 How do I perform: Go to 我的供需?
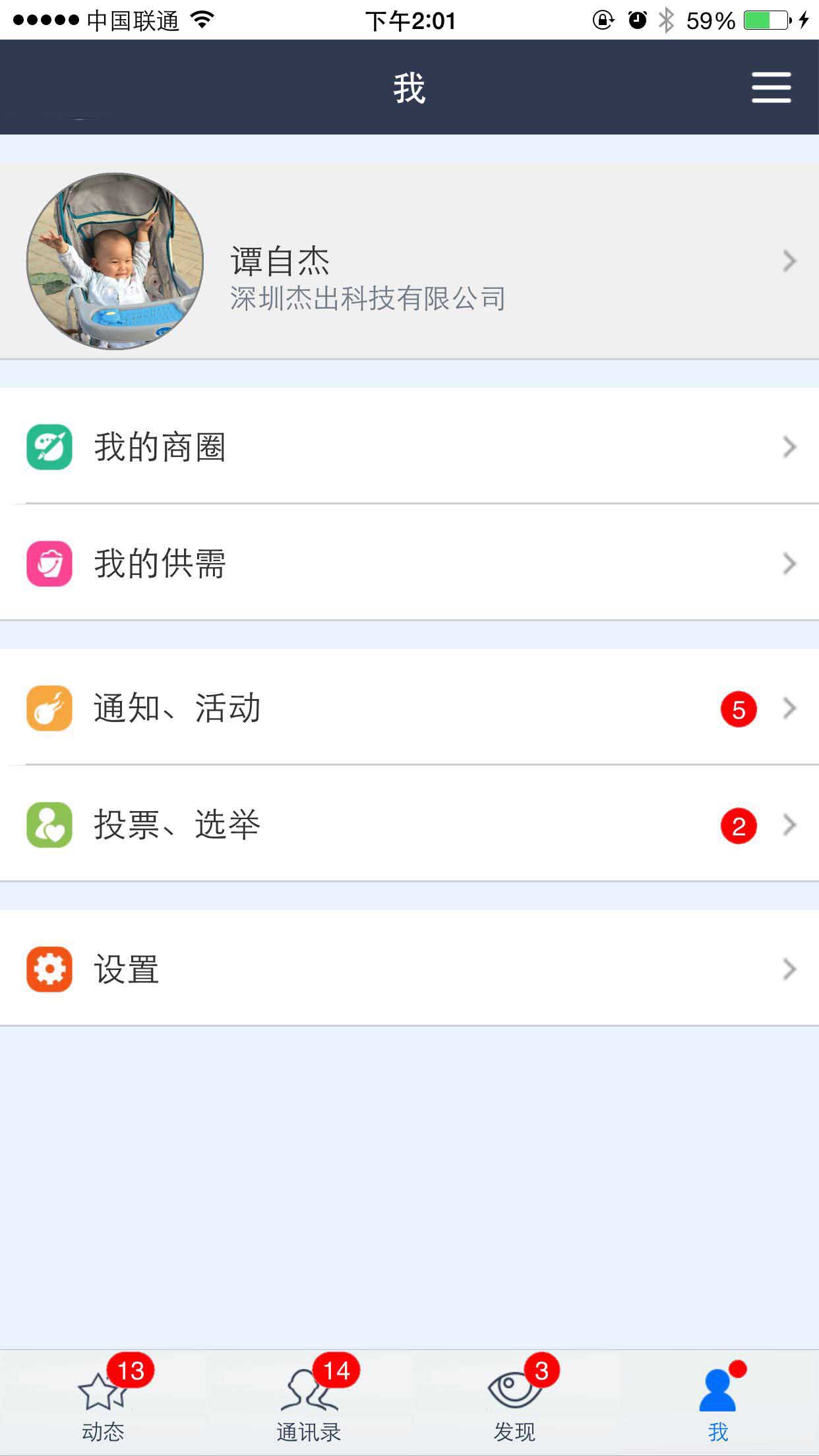[x=409, y=564]
